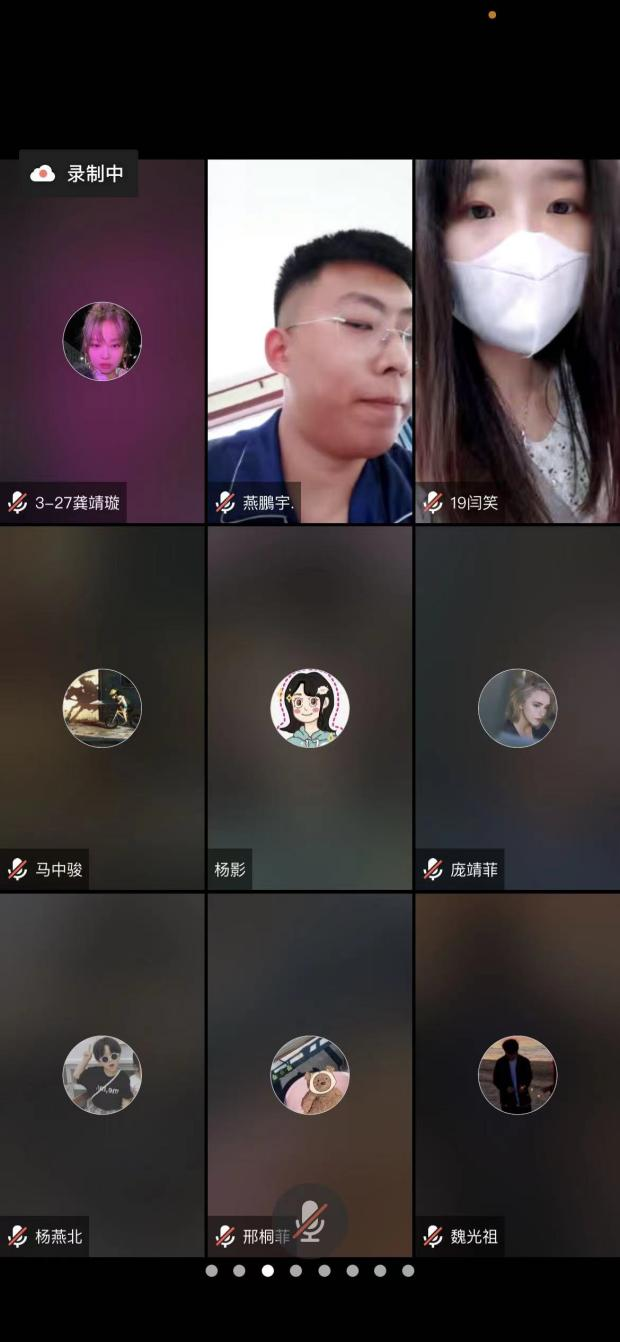Open the 录制中 recording indicator
Screen dimensions: 620x1342
[x=78, y=173]
